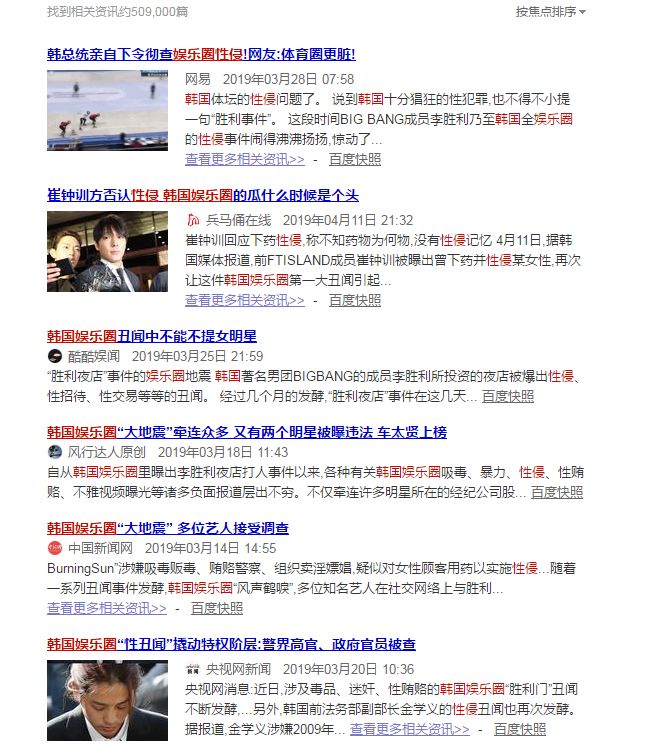Open headline 韩总统亲自下令彻查娱乐圈性侵
The width and height of the screenshot is (653, 755).
pyautogui.click(x=201, y=54)
